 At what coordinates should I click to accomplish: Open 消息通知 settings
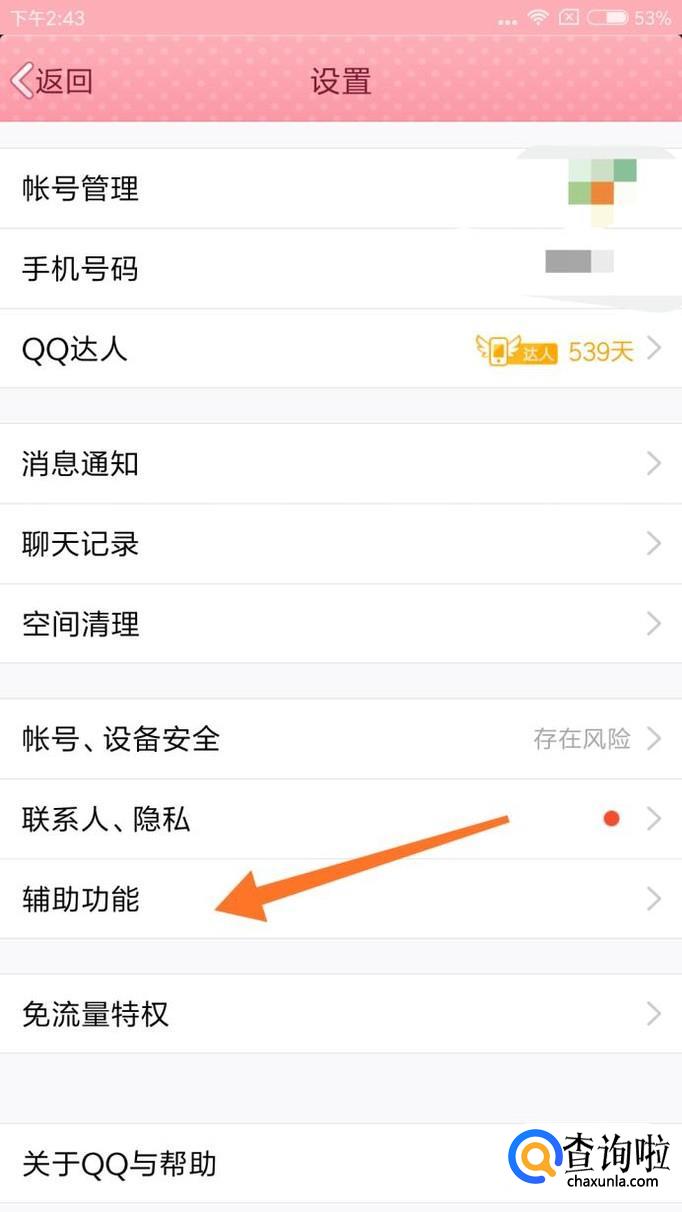pyautogui.click(x=341, y=464)
